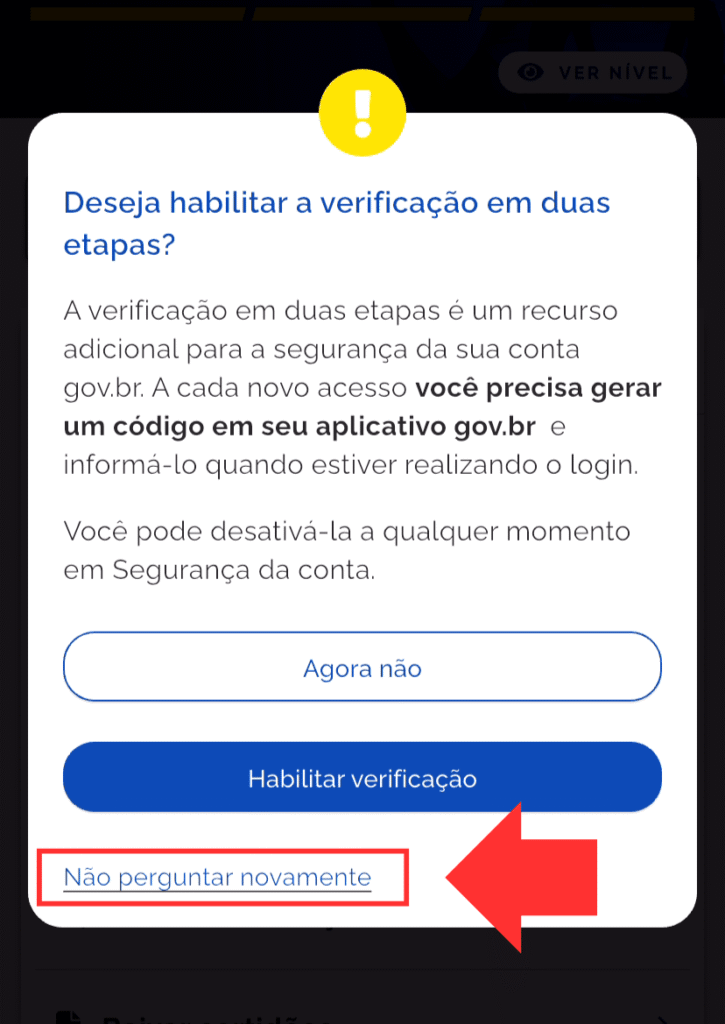Select the Não perguntar novamente link
Image resolution: width=725 pixels, height=1024 pixels.
coord(217,878)
